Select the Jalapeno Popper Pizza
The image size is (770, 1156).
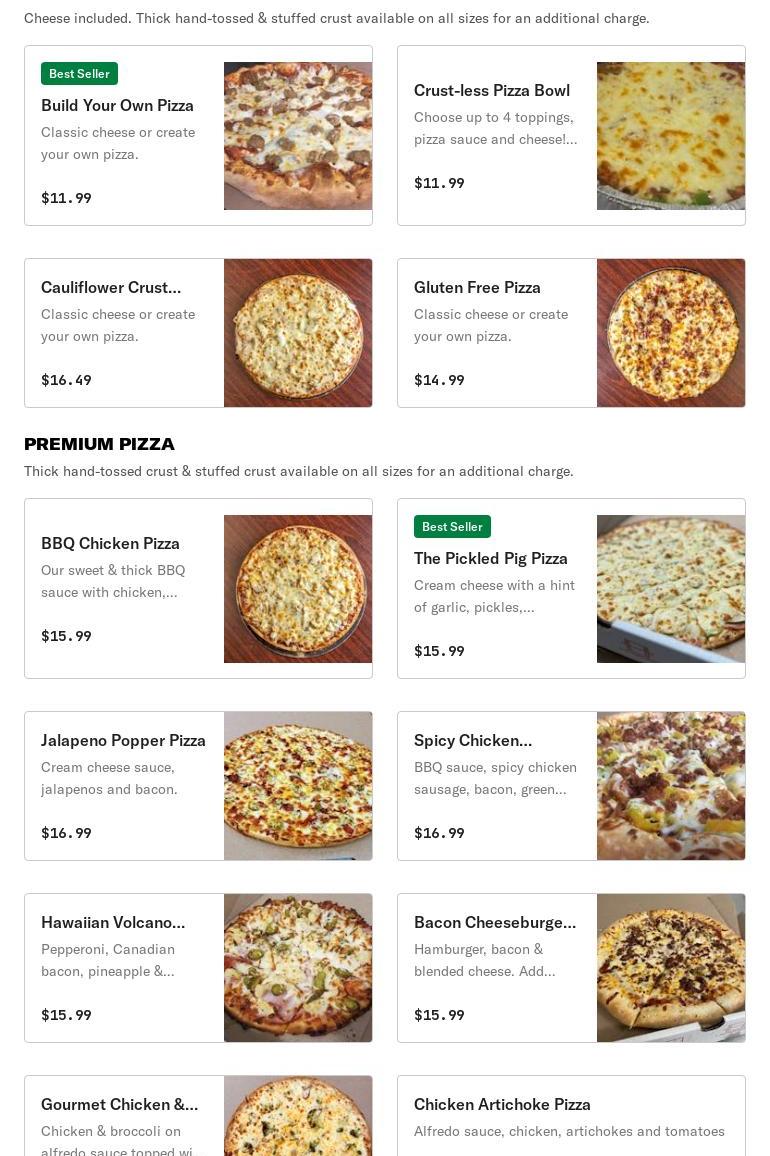tap(198, 786)
